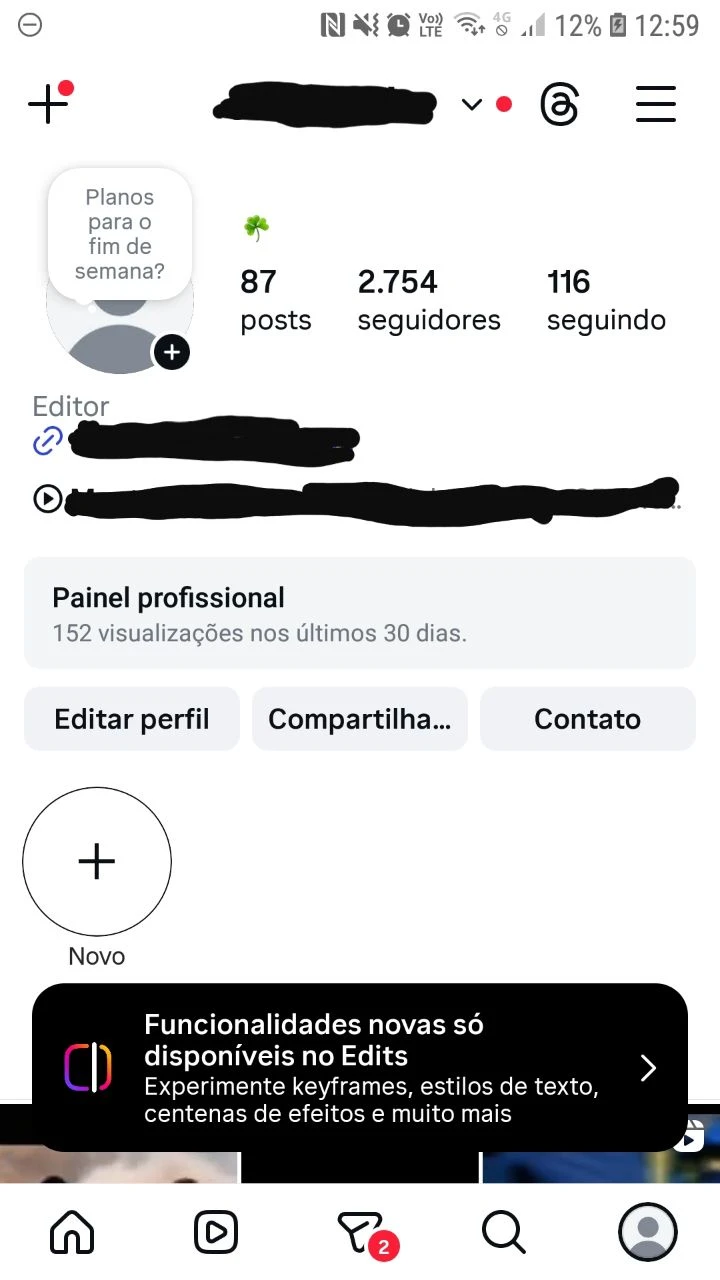This screenshot has width=720, height=1280.
Task: Switch to the Search tab
Action: coord(503,1232)
